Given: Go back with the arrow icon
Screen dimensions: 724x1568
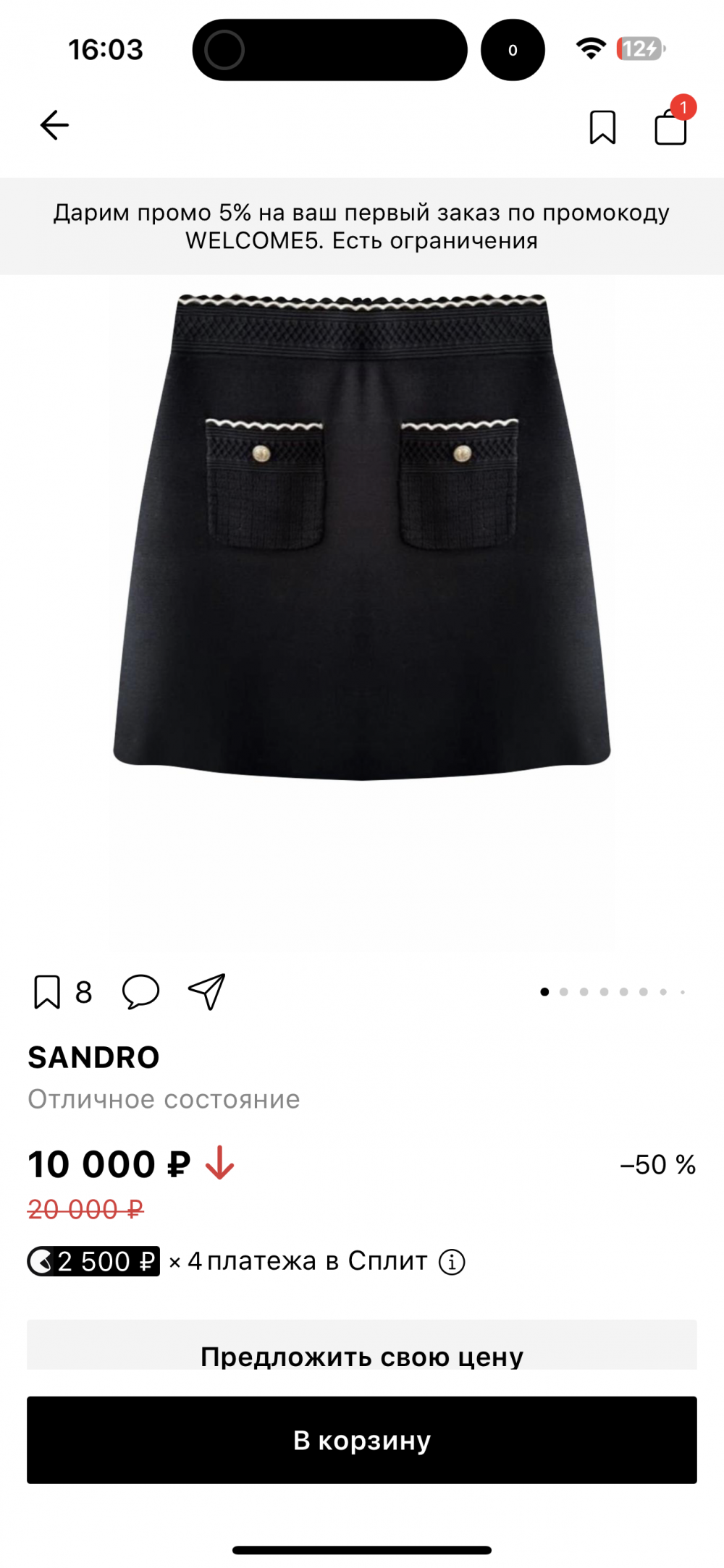Looking at the screenshot, I should (53, 126).
